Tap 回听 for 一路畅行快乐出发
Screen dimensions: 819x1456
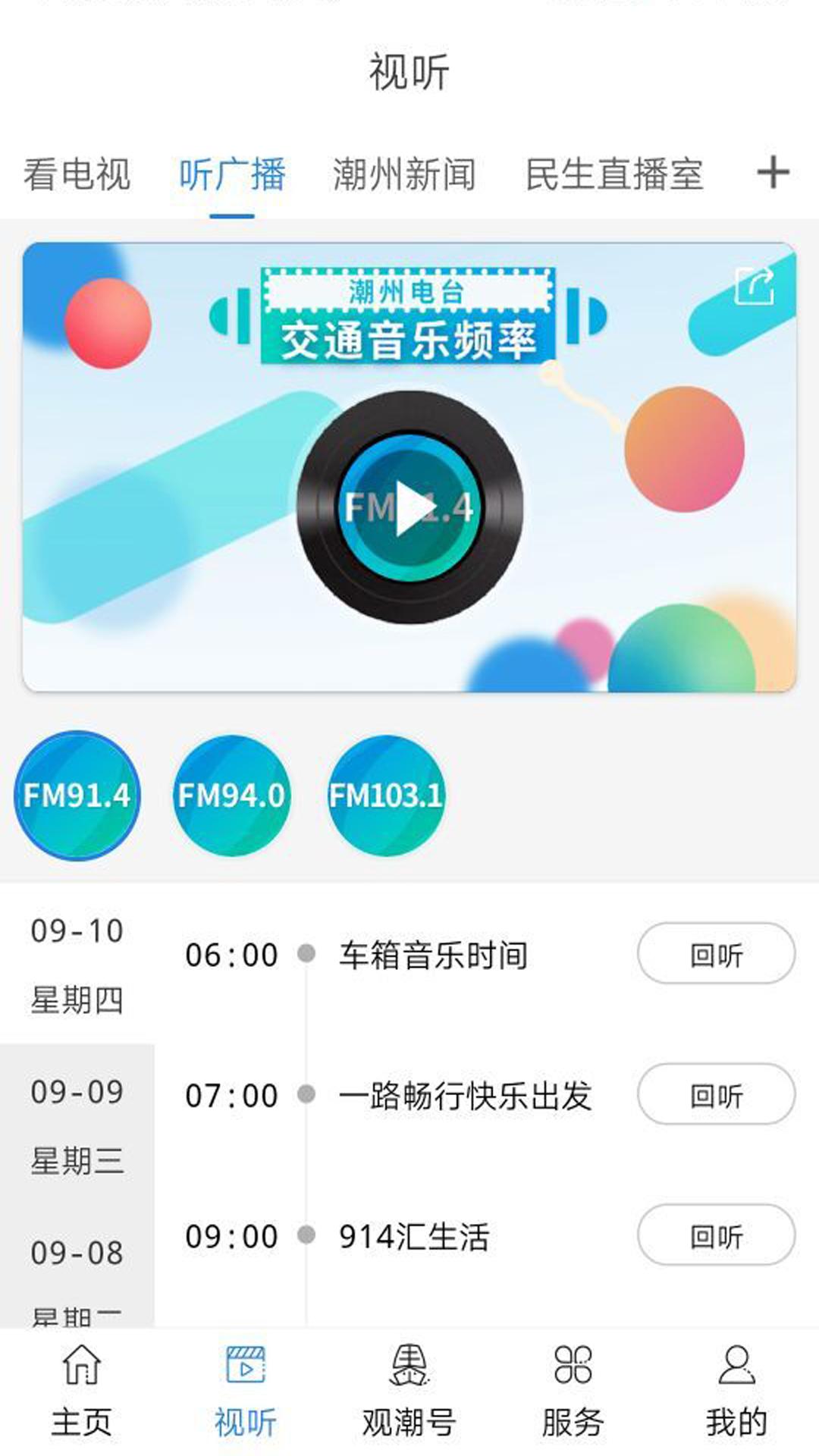[x=716, y=1094]
